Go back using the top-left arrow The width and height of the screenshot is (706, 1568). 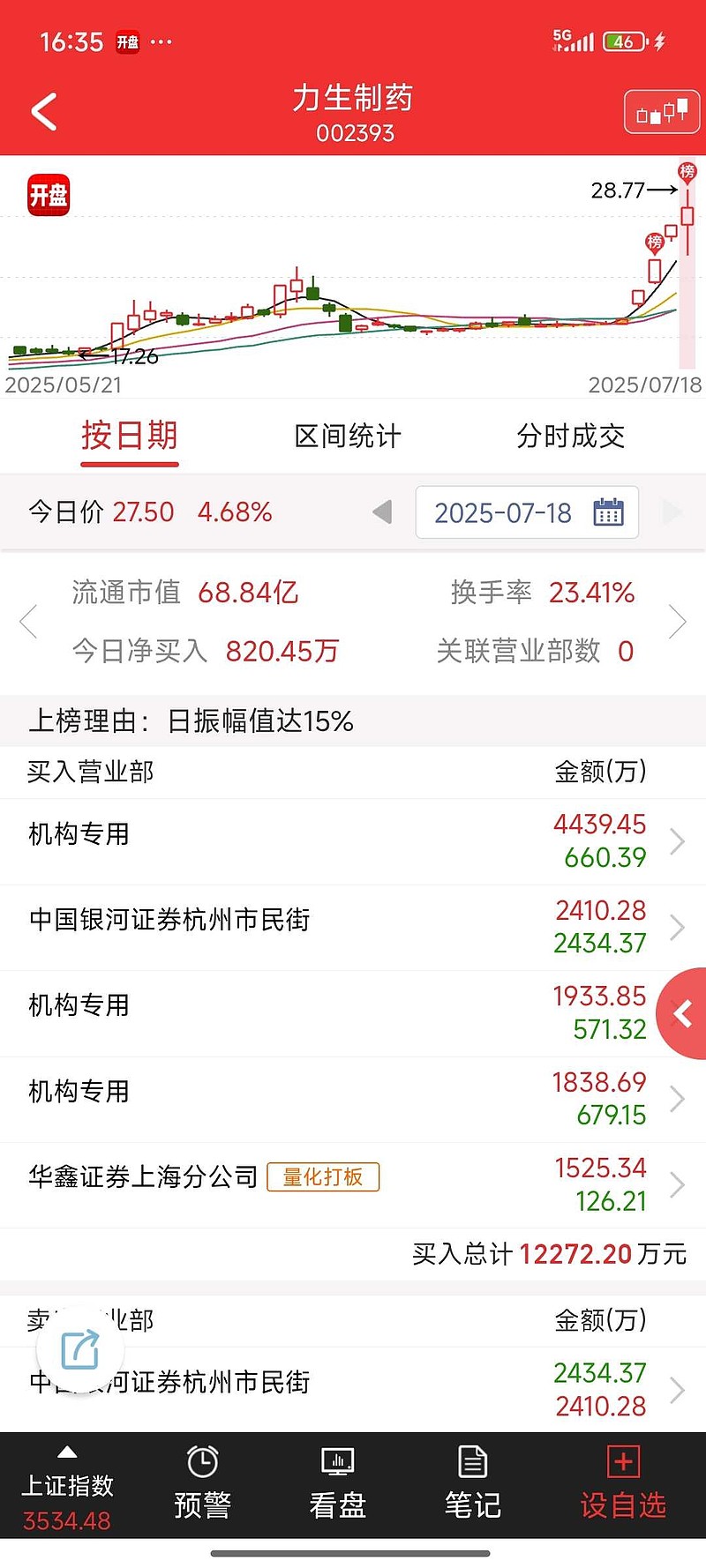click(44, 112)
